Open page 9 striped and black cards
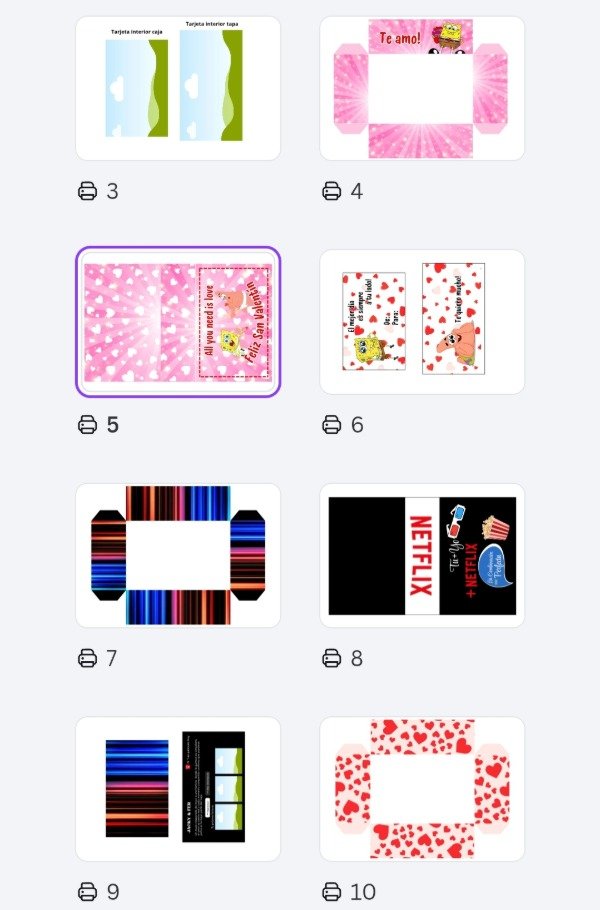 click(178, 789)
